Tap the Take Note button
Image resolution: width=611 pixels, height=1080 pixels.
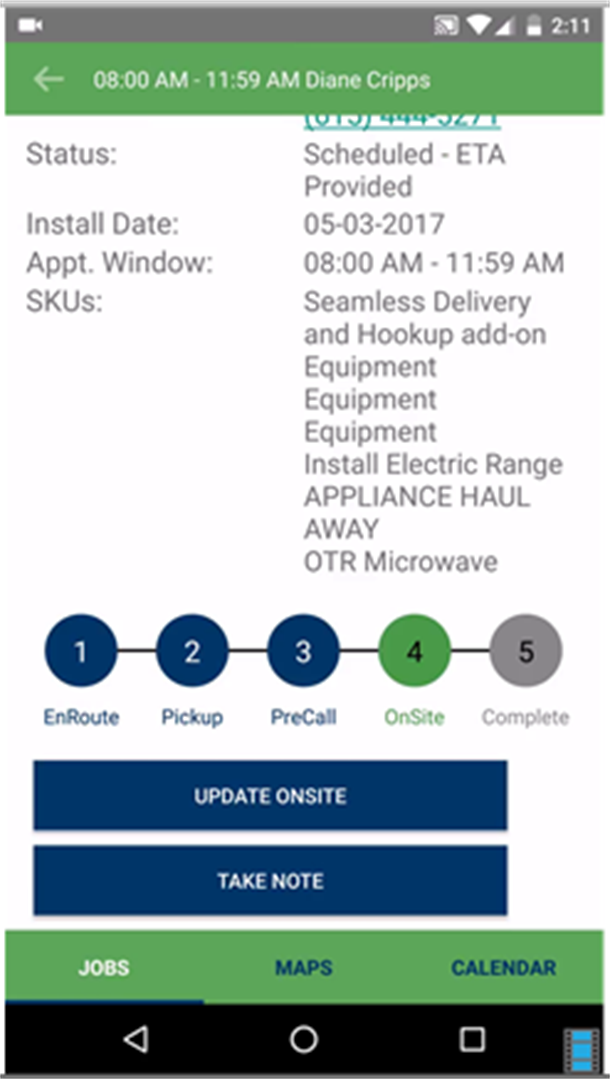270,881
